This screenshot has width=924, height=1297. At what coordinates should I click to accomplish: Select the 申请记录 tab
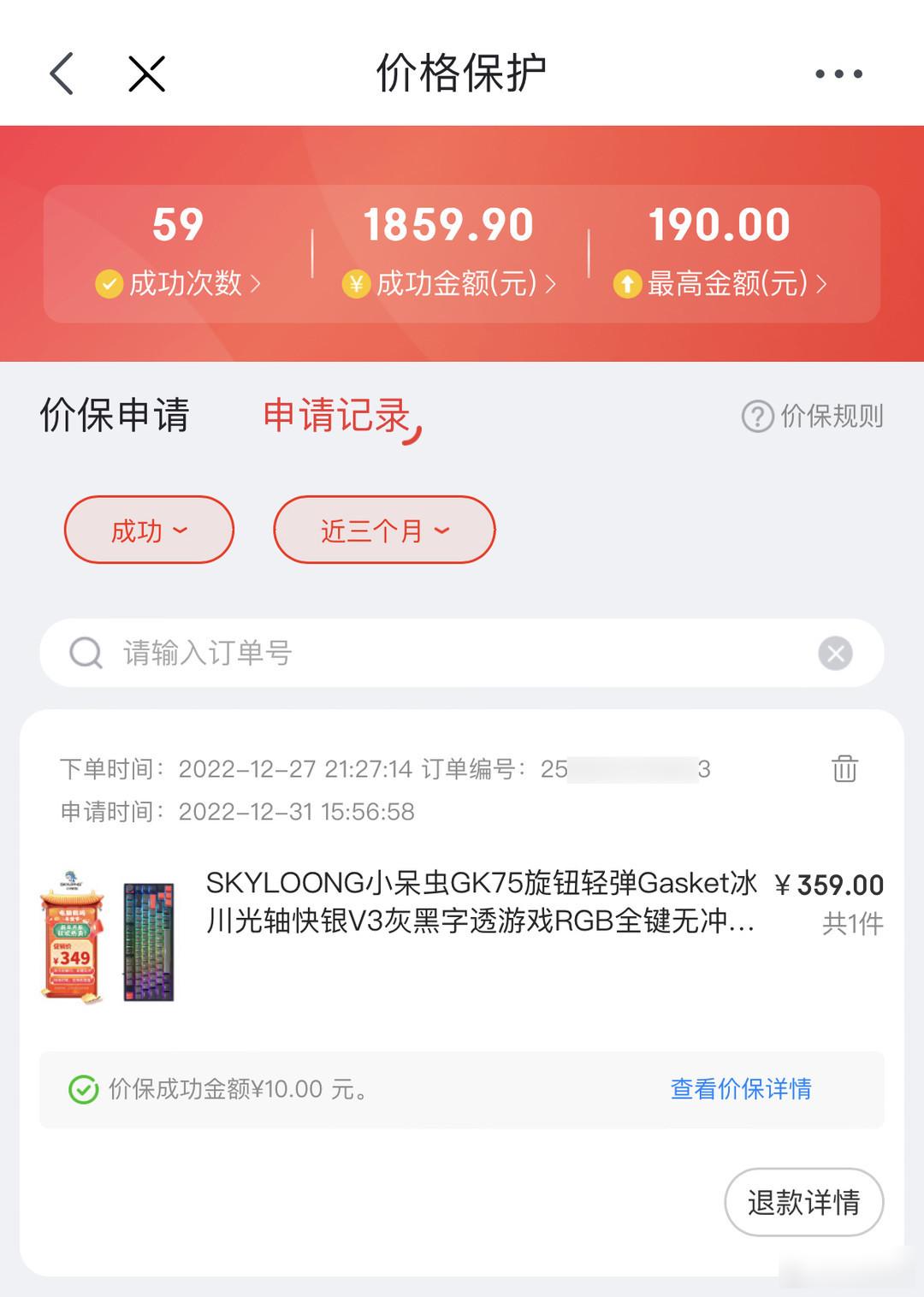[x=337, y=416]
